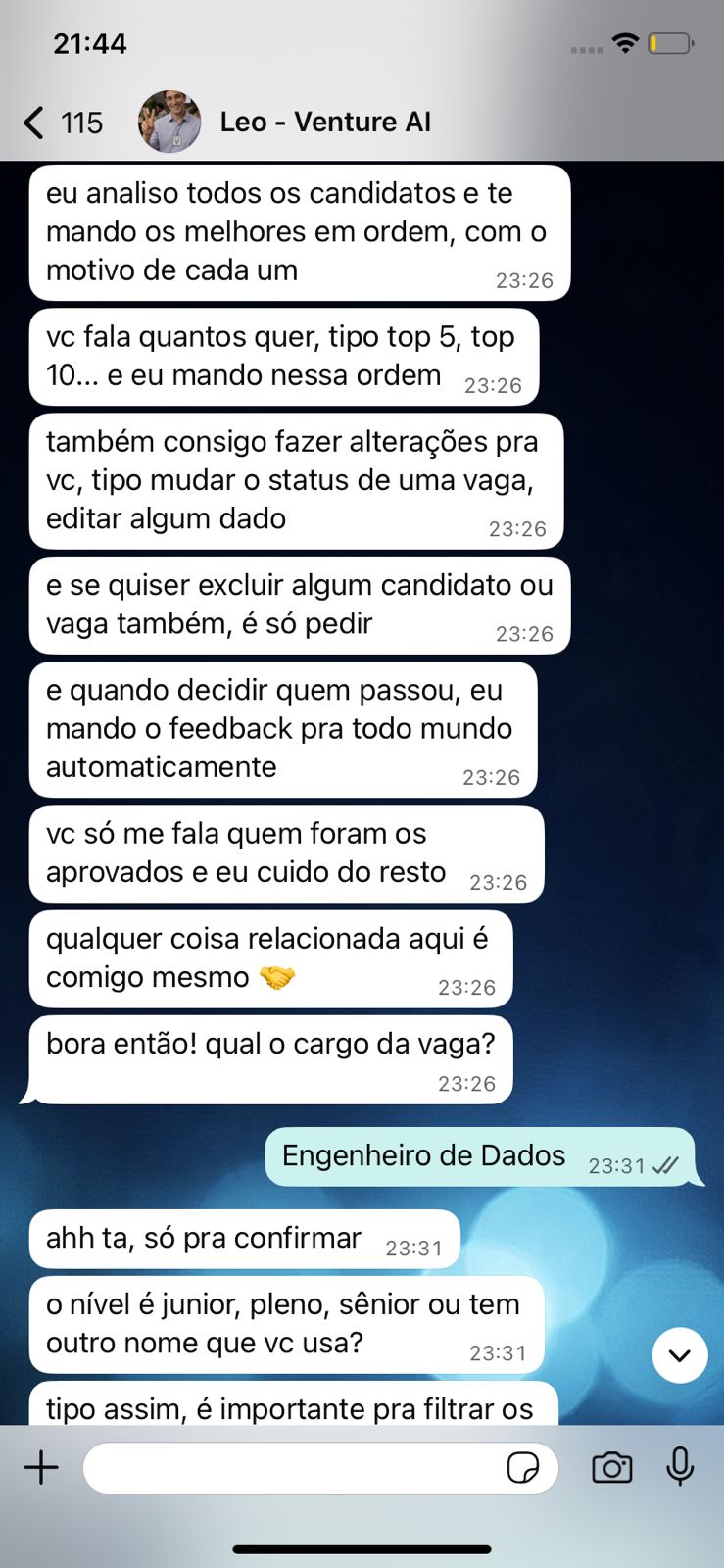Tap the handshake emoji message bubble

269,957
